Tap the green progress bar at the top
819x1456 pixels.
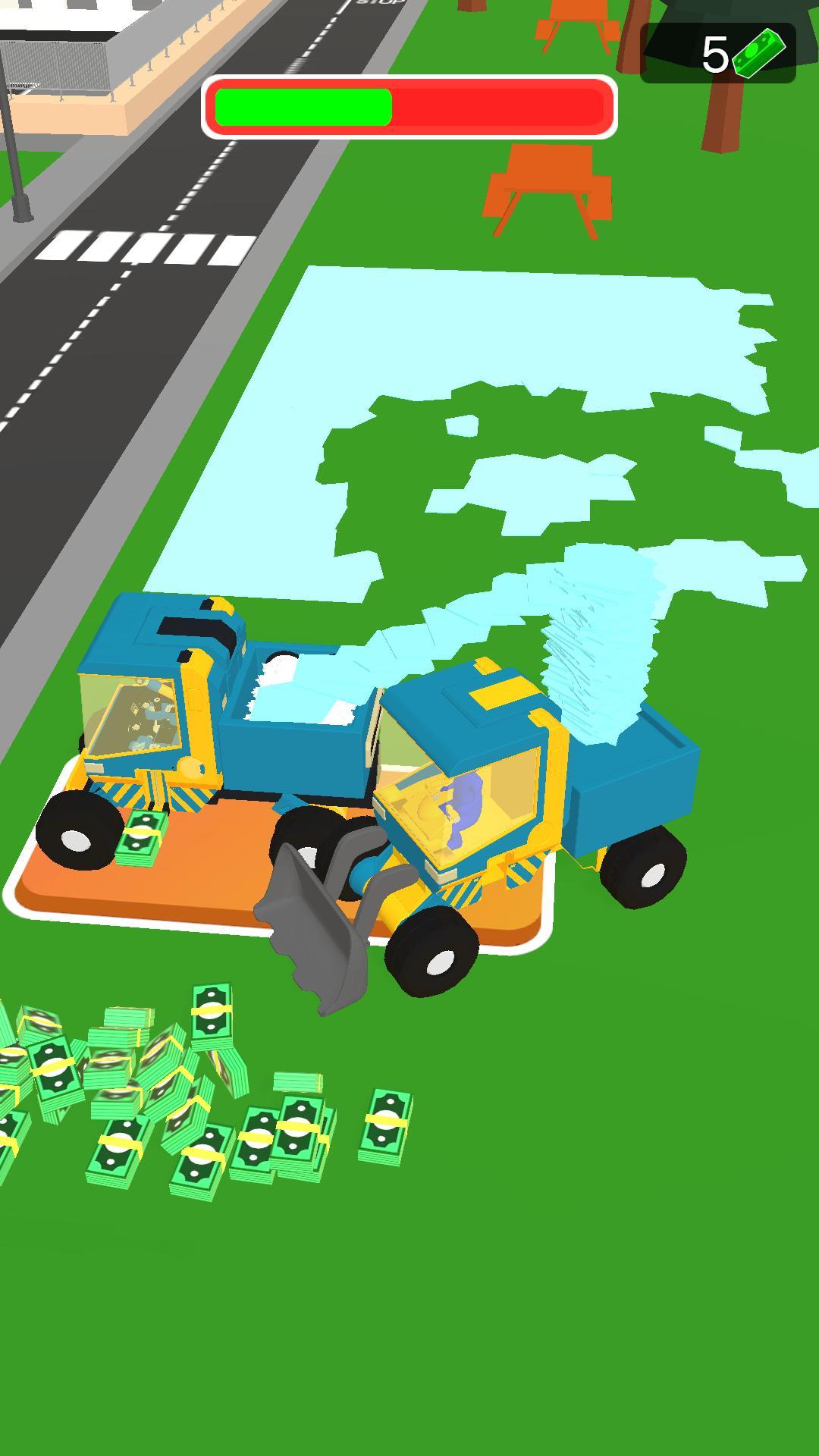[x=303, y=106]
